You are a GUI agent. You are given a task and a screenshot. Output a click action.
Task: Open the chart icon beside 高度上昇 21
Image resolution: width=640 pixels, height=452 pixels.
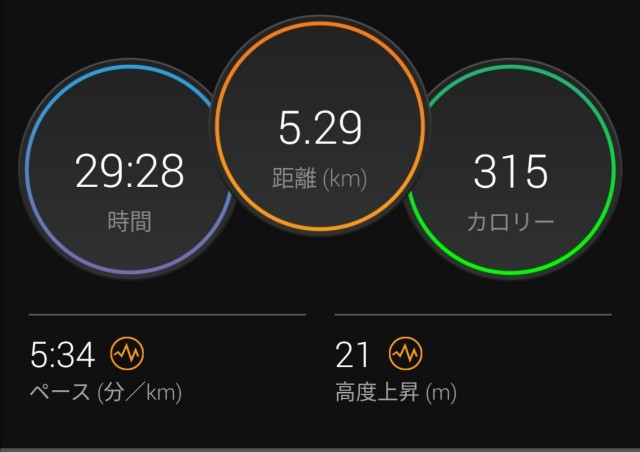pos(405,353)
